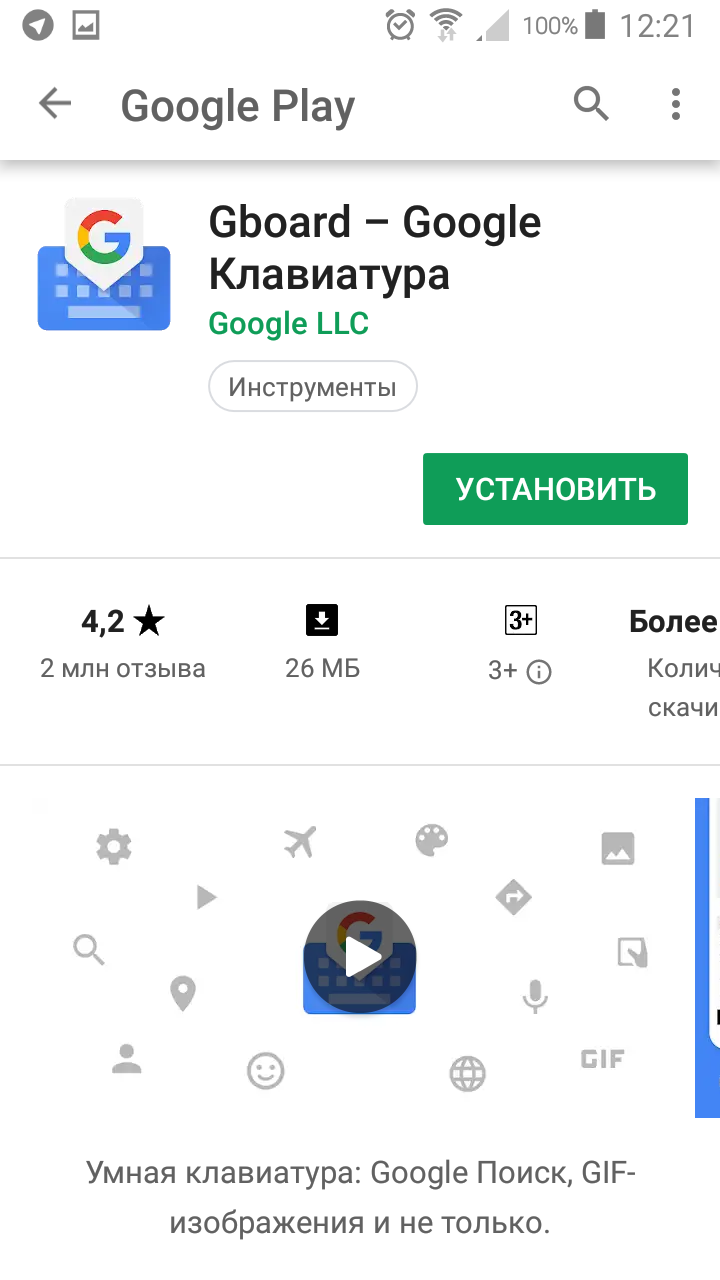Open the screenshot next to the video

tap(707, 955)
